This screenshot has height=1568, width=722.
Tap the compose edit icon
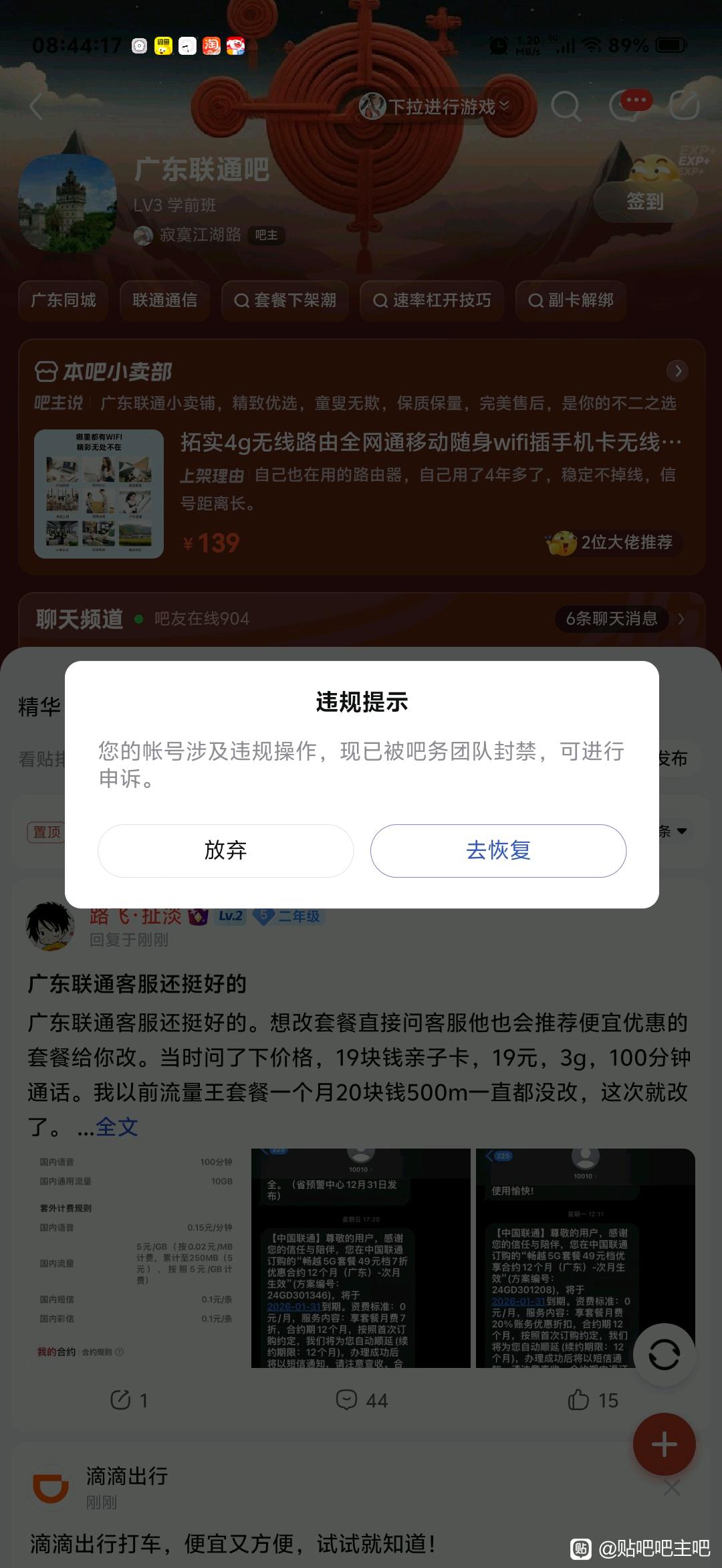(684, 106)
